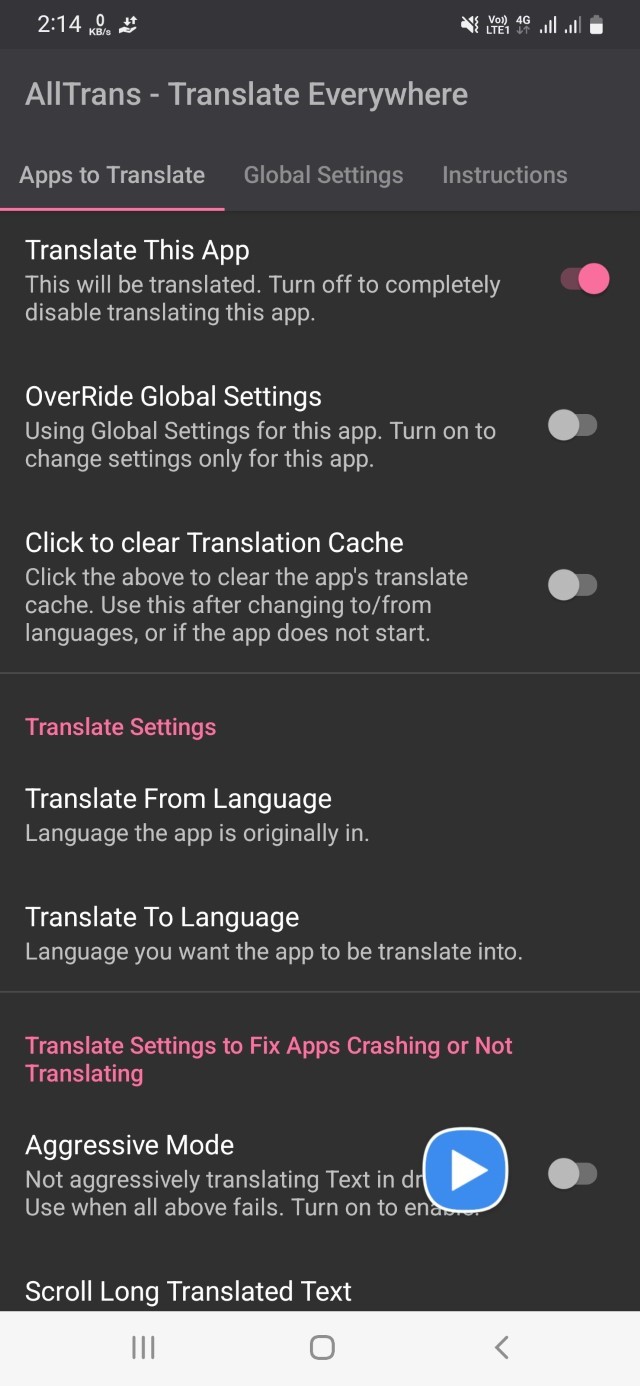Choose the Translate To Language option
The image size is (640, 1386).
[162, 933]
